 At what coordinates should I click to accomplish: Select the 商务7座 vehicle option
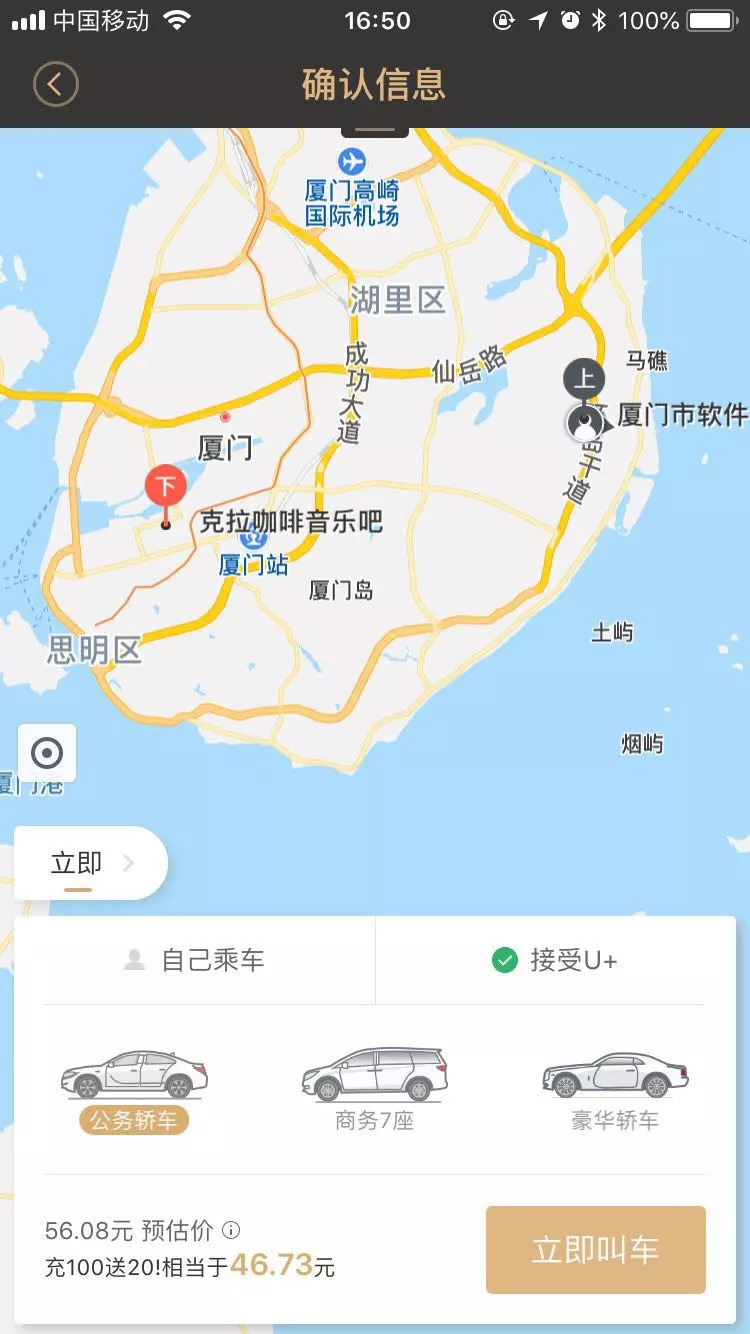[x=374, y=1082]
